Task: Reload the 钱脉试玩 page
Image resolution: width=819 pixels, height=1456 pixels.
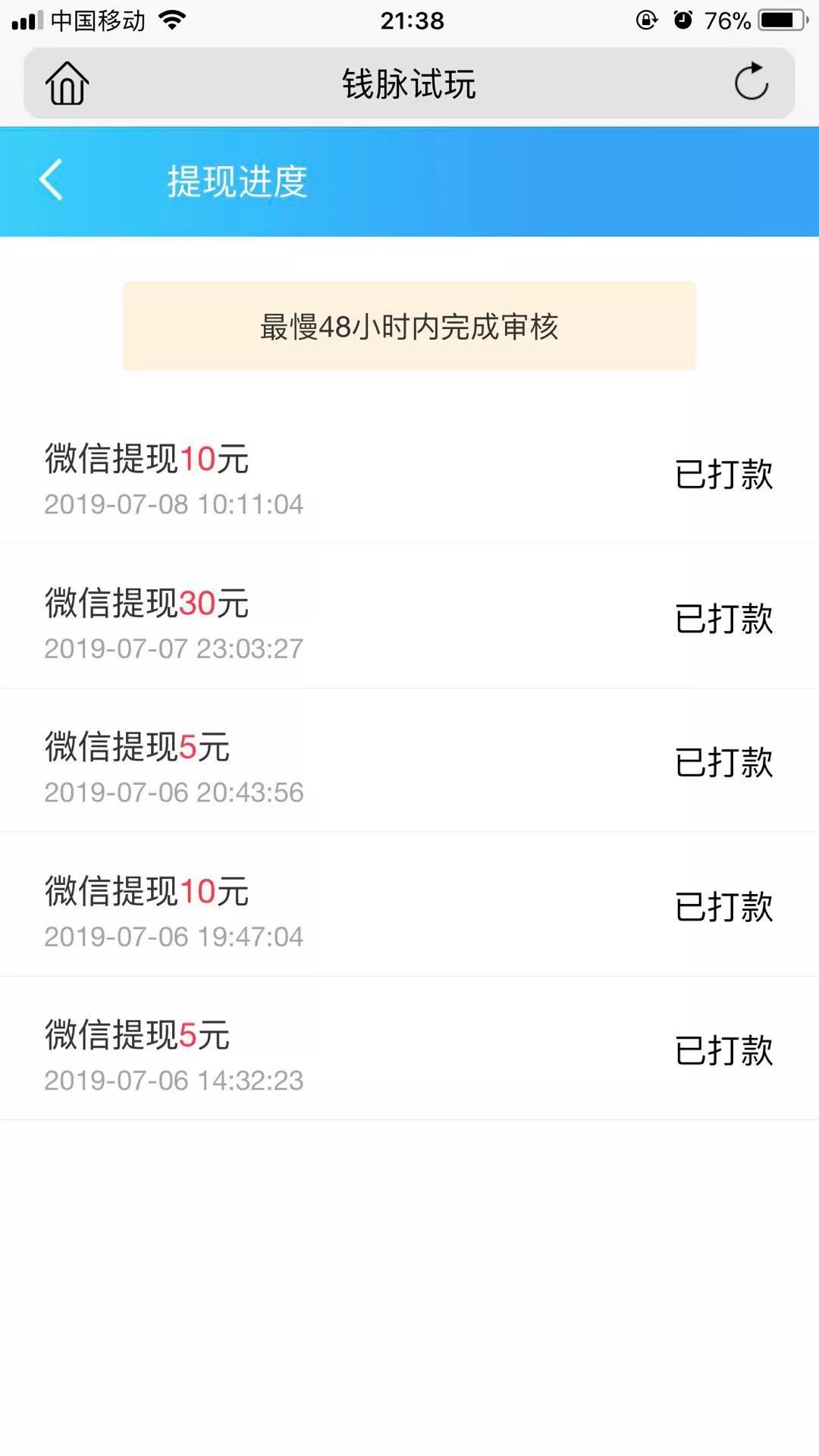Action: (751, 82)
